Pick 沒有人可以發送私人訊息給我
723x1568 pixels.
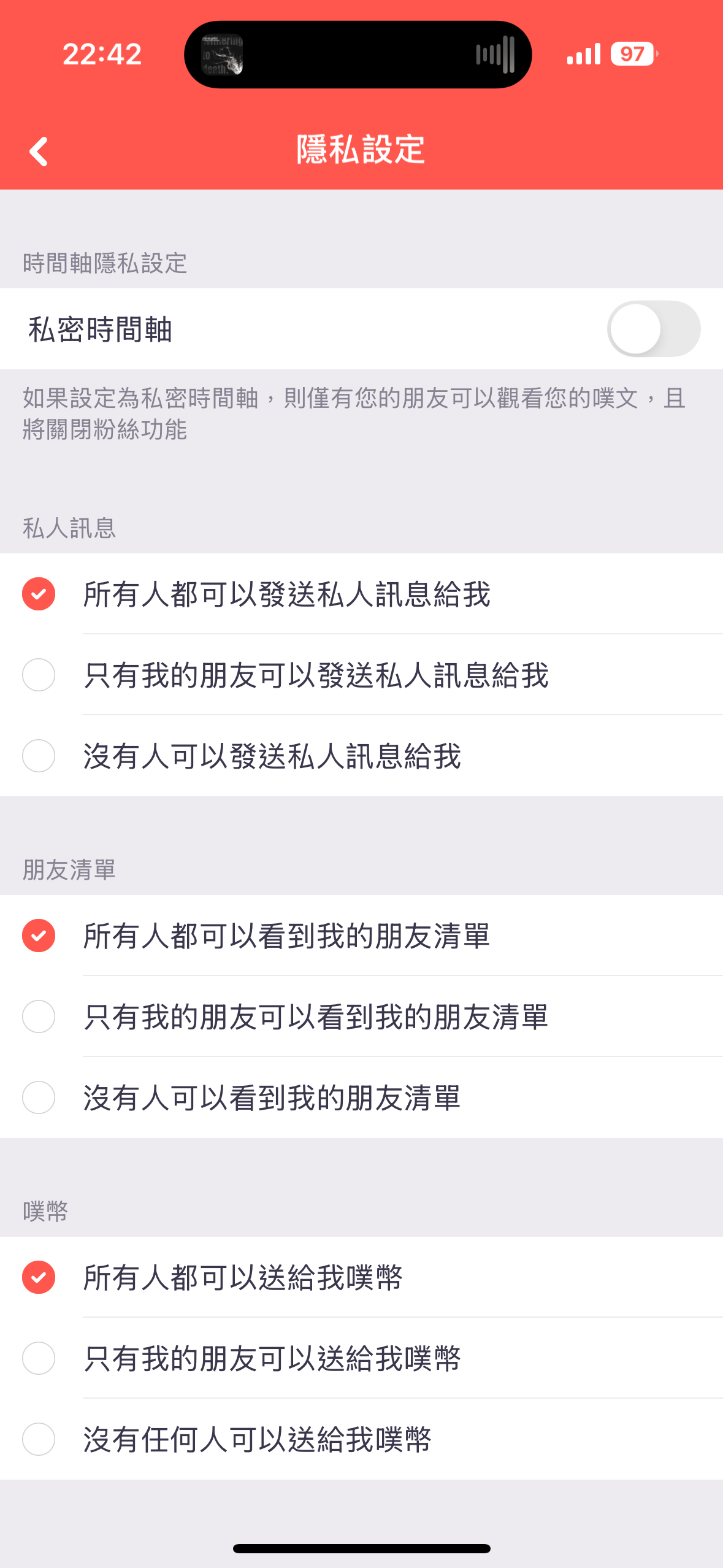[x=362, y=756]
